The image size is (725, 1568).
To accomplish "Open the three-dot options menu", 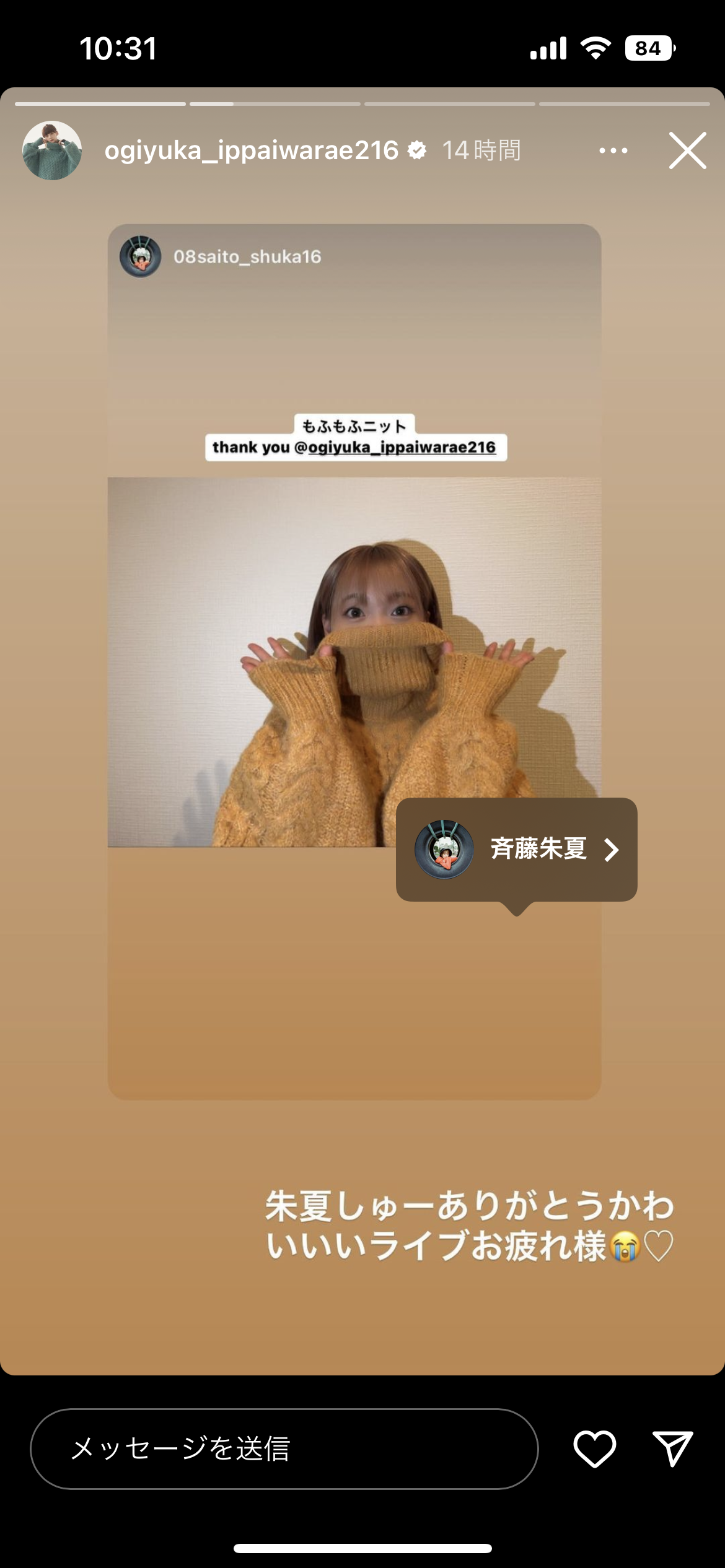I will (x=613, y=150).
